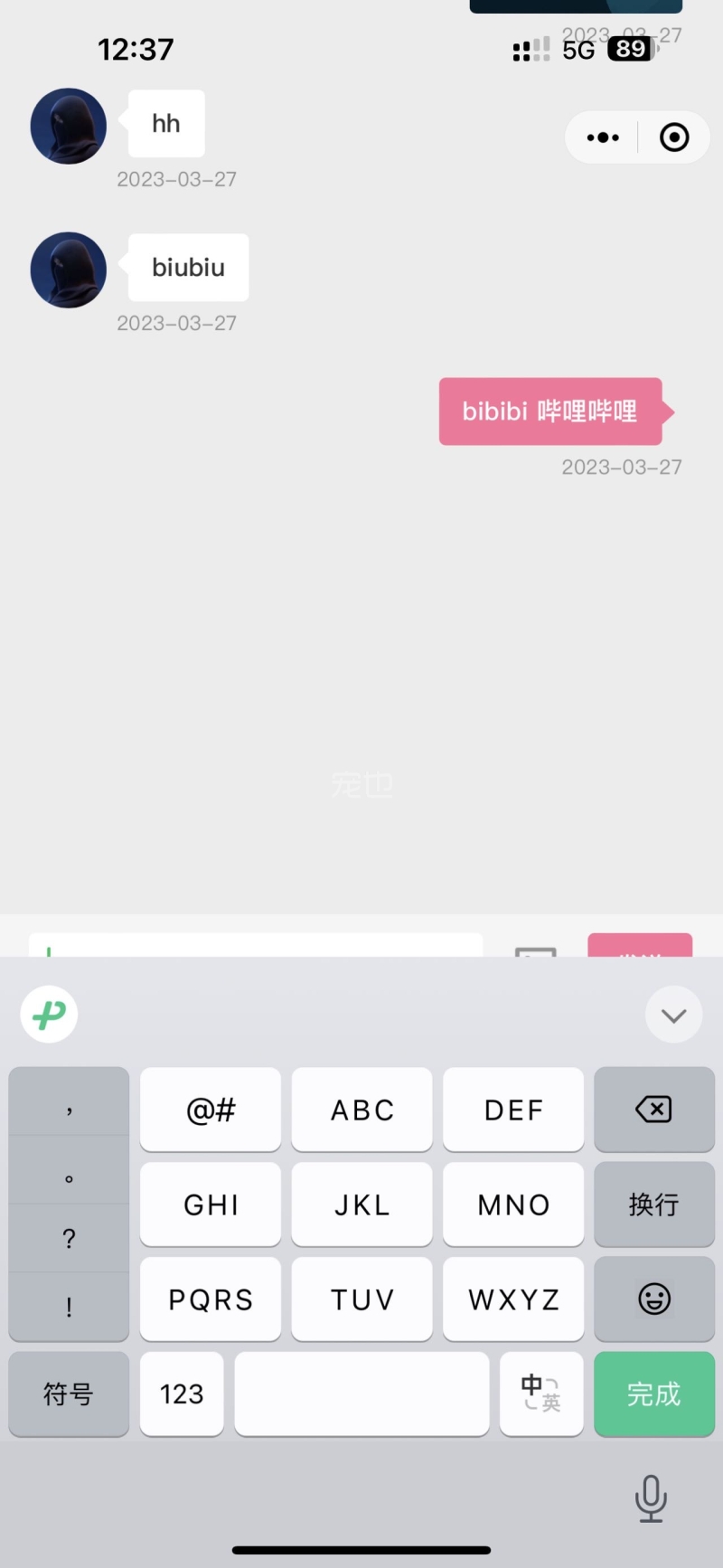
Task: Open the 符号 symbols panel
Action: (69, 1393)
